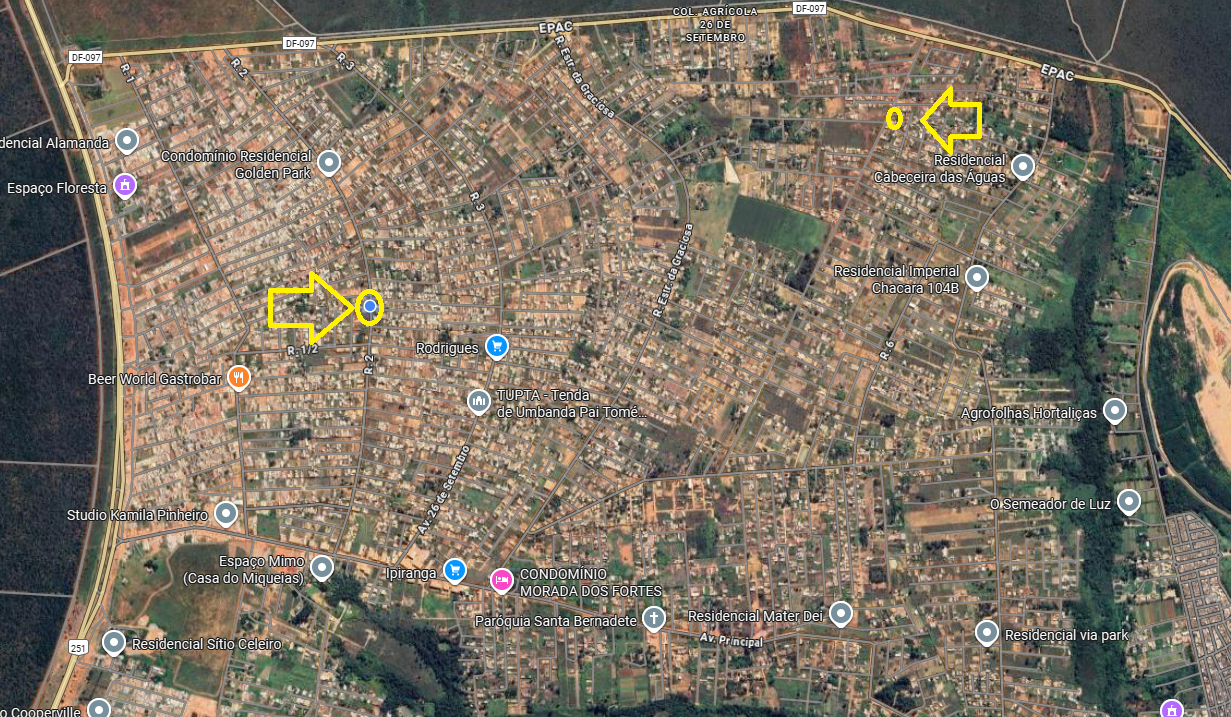The image size is (1231, 717).
Task: Select Studio Kamila Pinheiro pin
Action: click(x=226, y=514)
